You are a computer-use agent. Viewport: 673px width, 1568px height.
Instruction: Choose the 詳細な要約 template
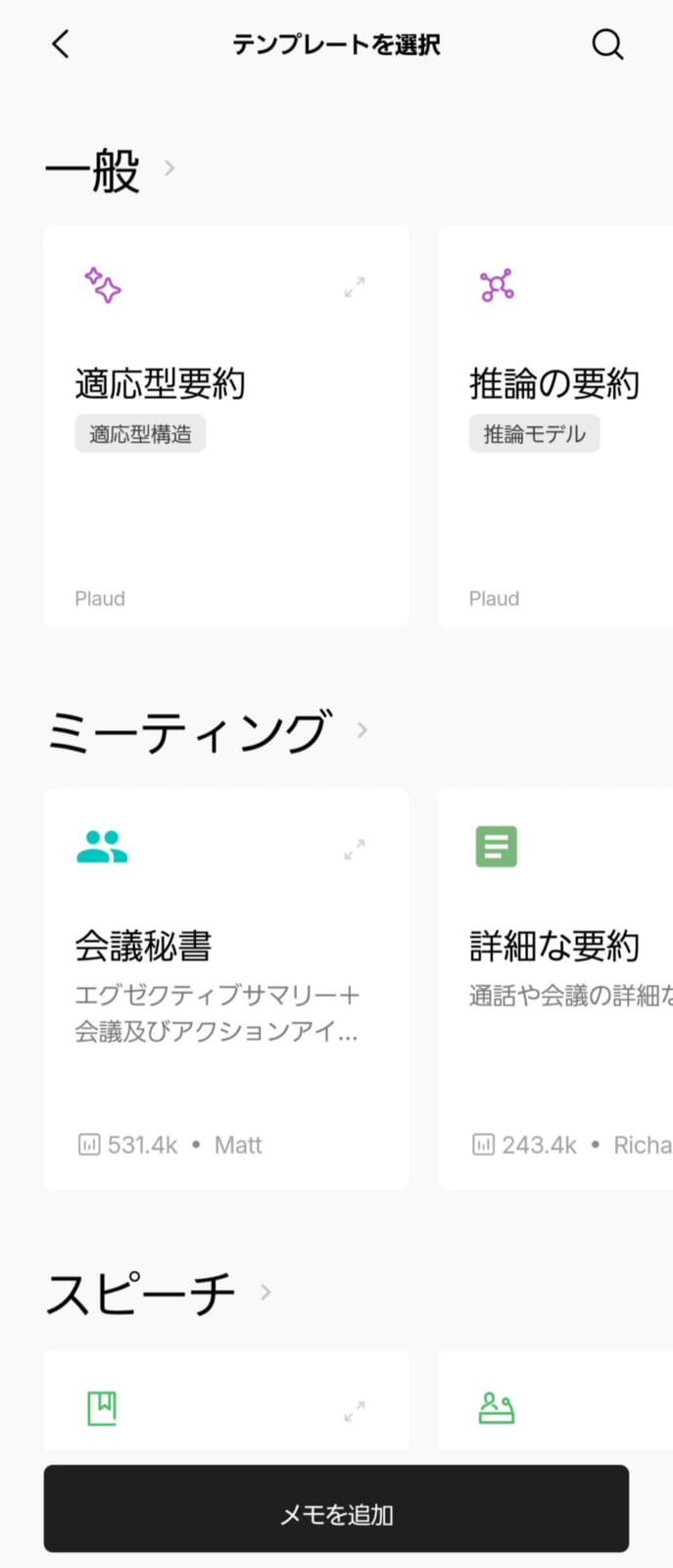[x=554, y=988]
